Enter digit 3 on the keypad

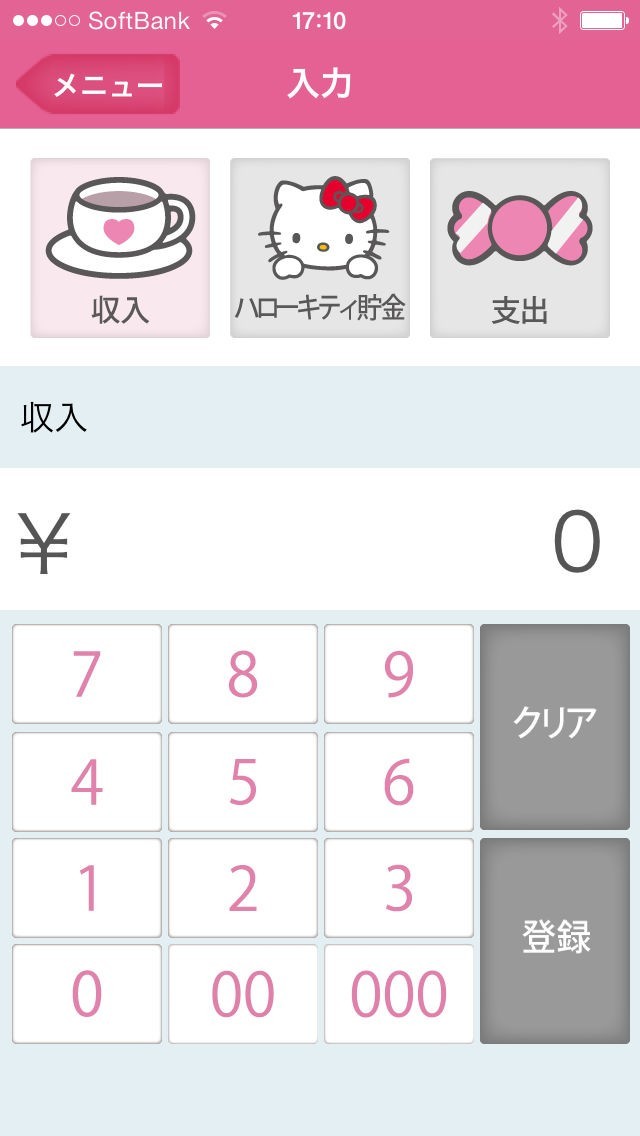[399, 888]
